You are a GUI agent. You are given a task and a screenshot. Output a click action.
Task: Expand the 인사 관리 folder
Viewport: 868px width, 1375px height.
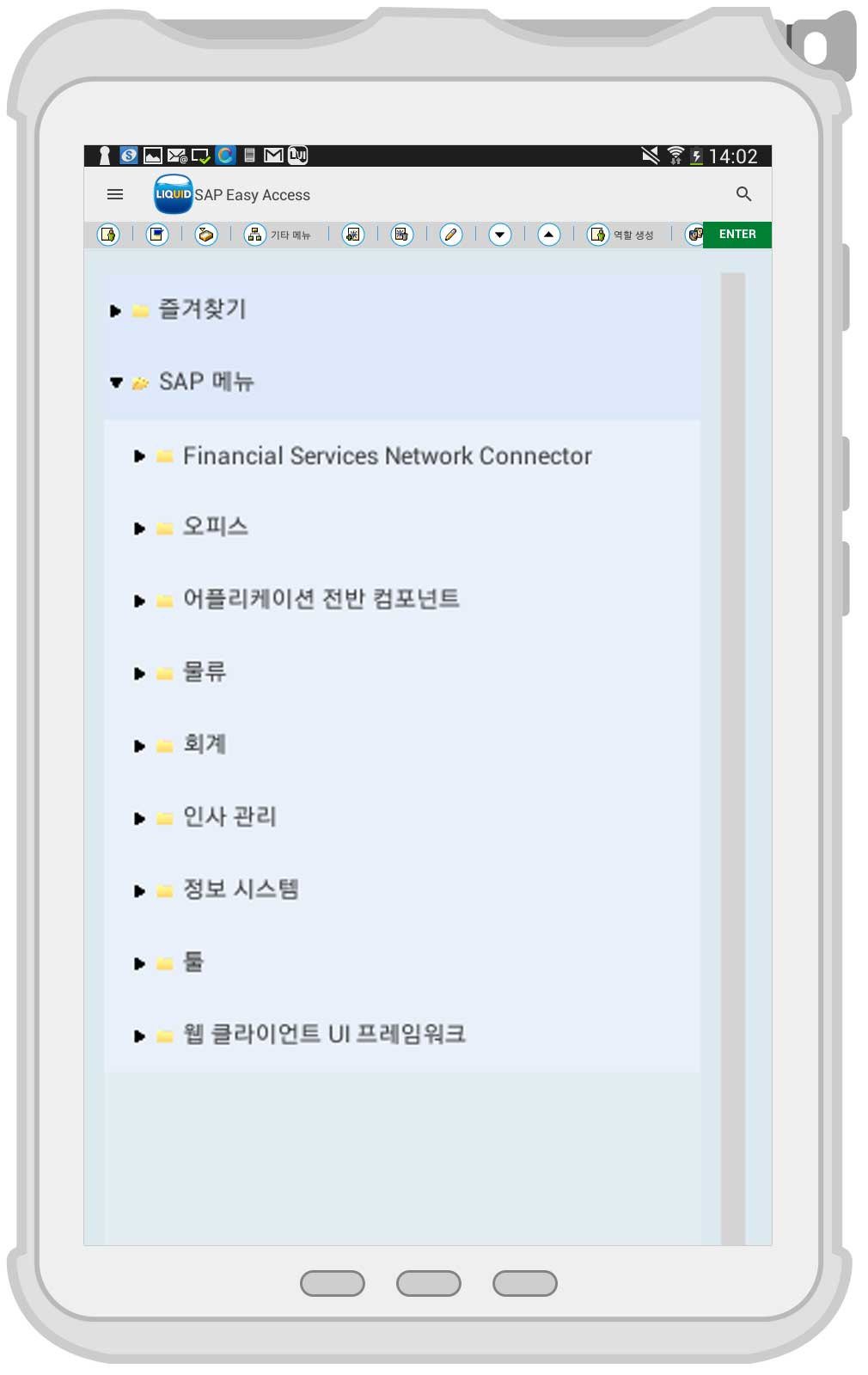coord(139,819)
